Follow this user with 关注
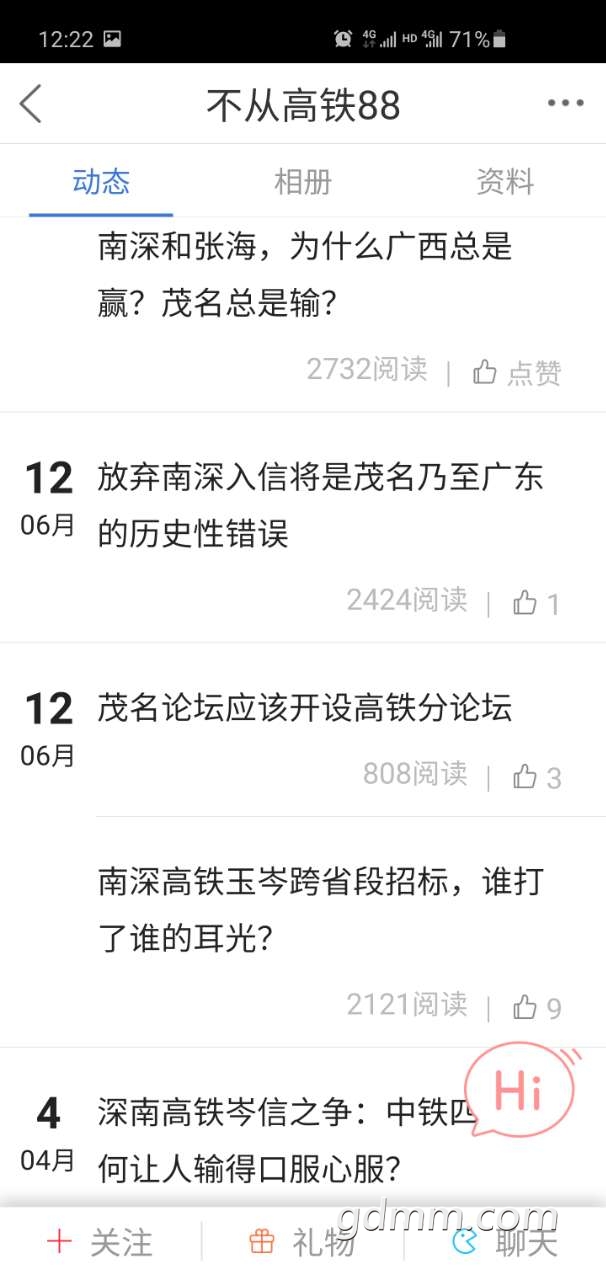The height and width of the screenshot is (1280, 606). (100, 1243)
